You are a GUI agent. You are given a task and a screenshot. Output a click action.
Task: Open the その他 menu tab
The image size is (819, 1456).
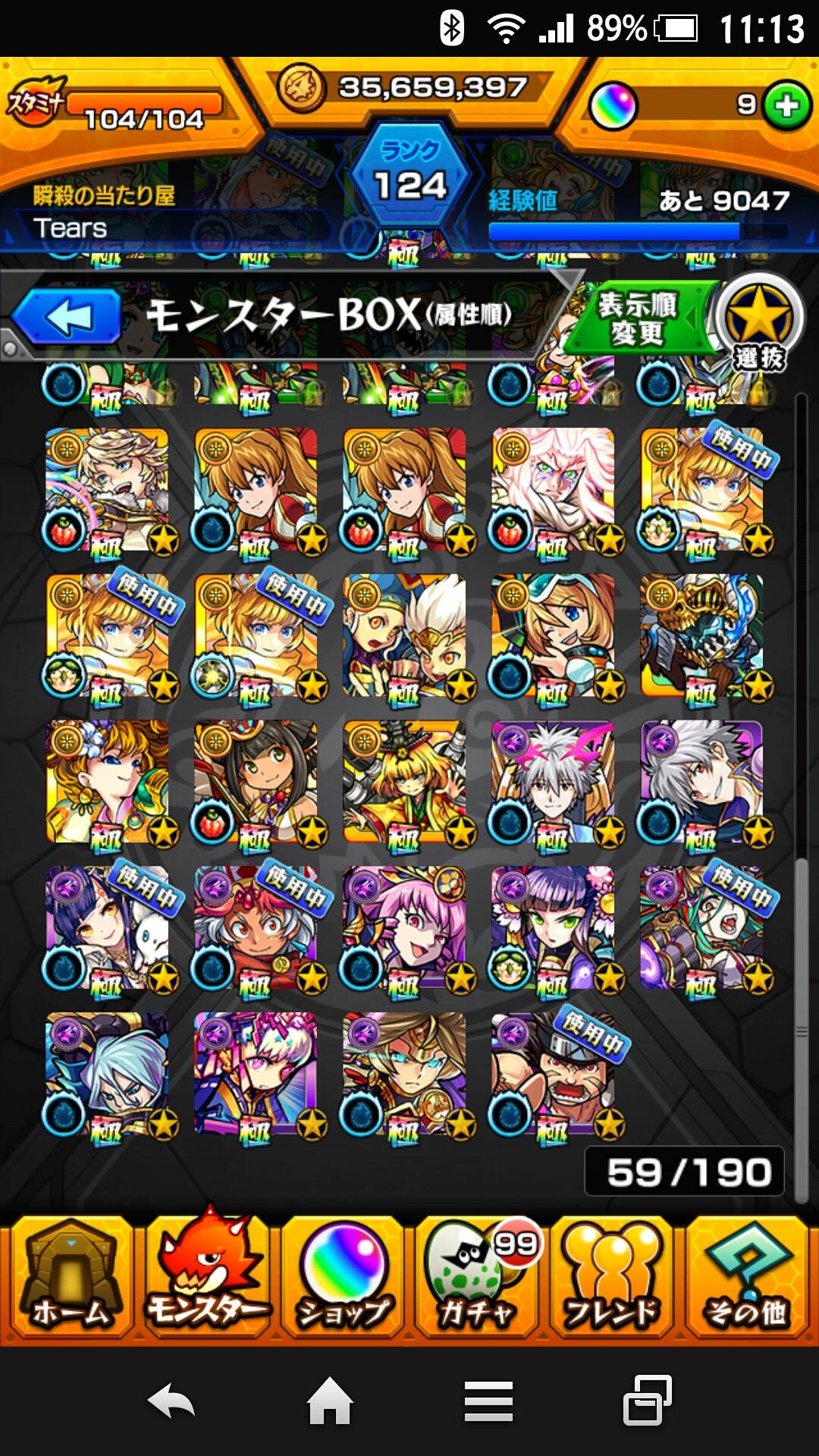[748, 1277]
